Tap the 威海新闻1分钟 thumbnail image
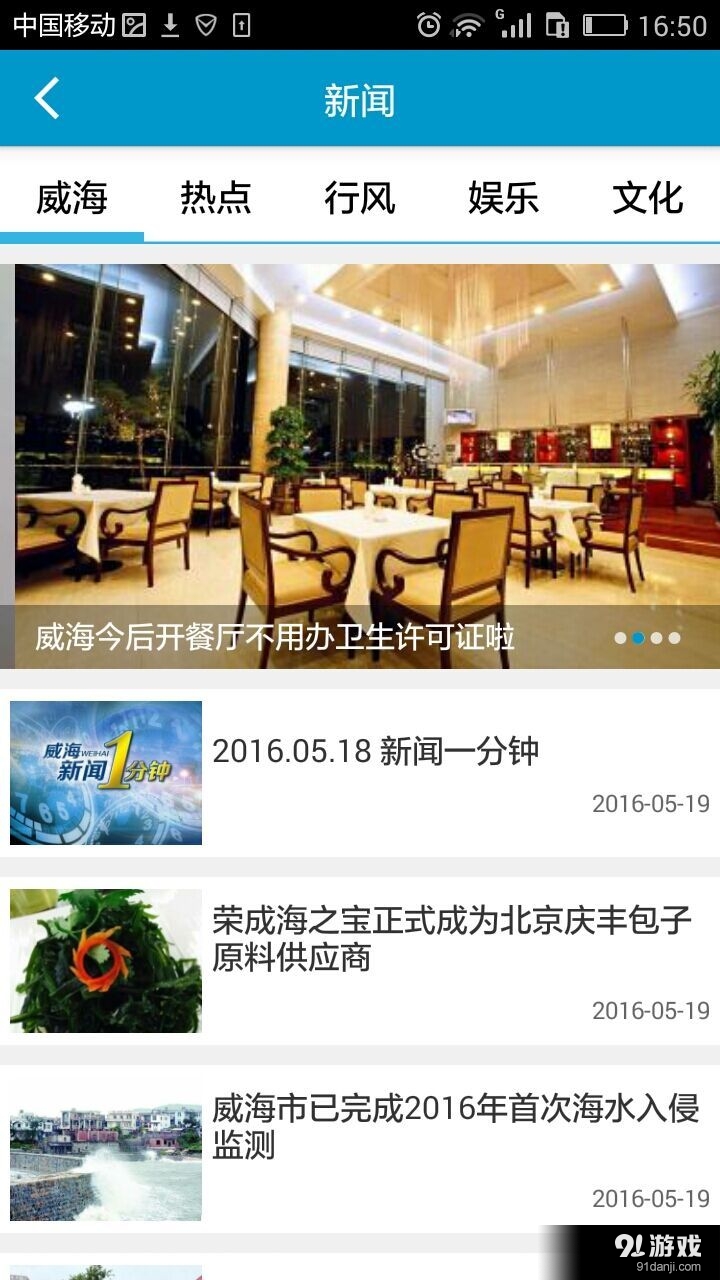 tap(105, 773)
